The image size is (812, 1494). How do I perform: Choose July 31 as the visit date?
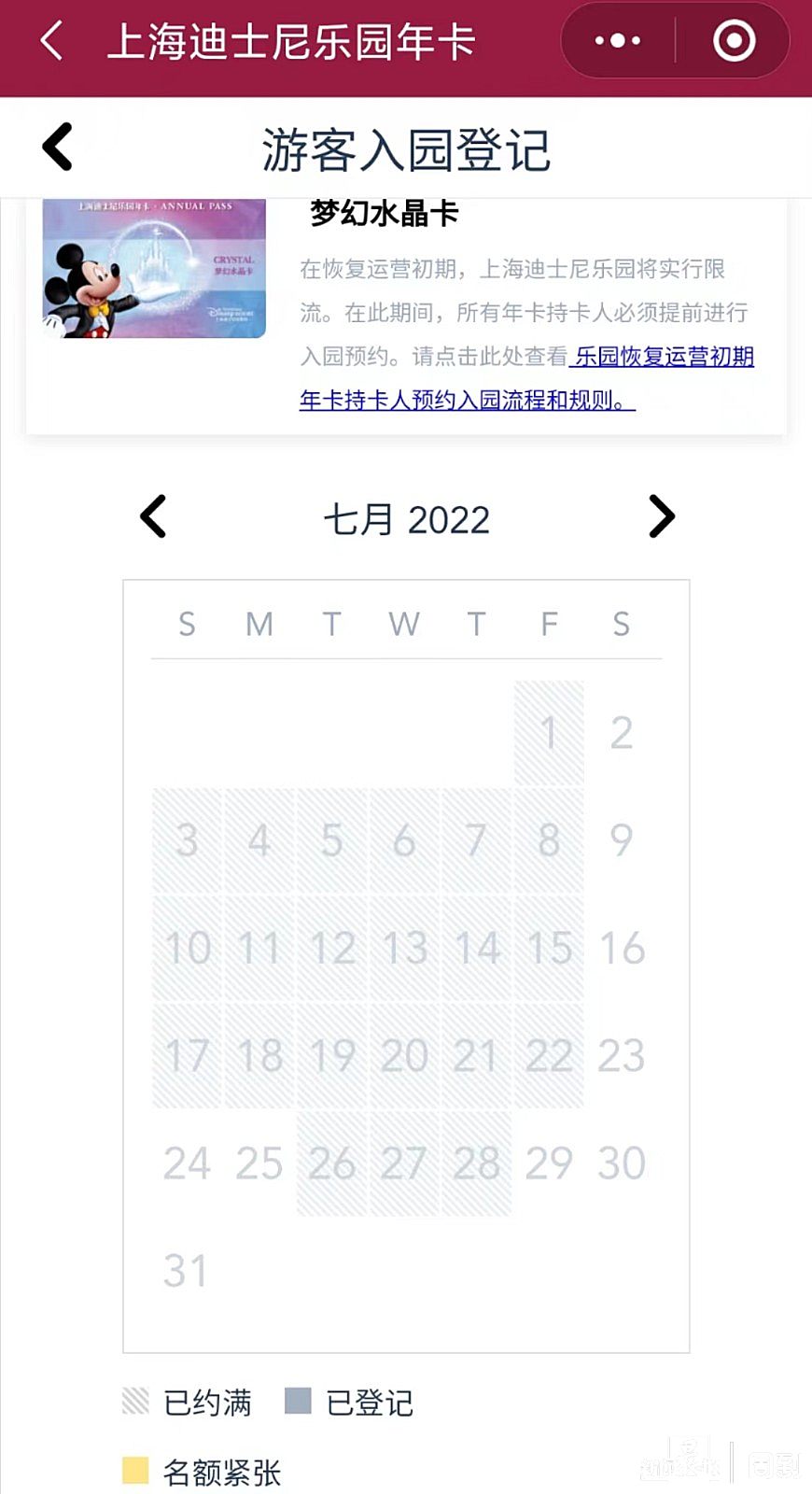(187, 1271)
